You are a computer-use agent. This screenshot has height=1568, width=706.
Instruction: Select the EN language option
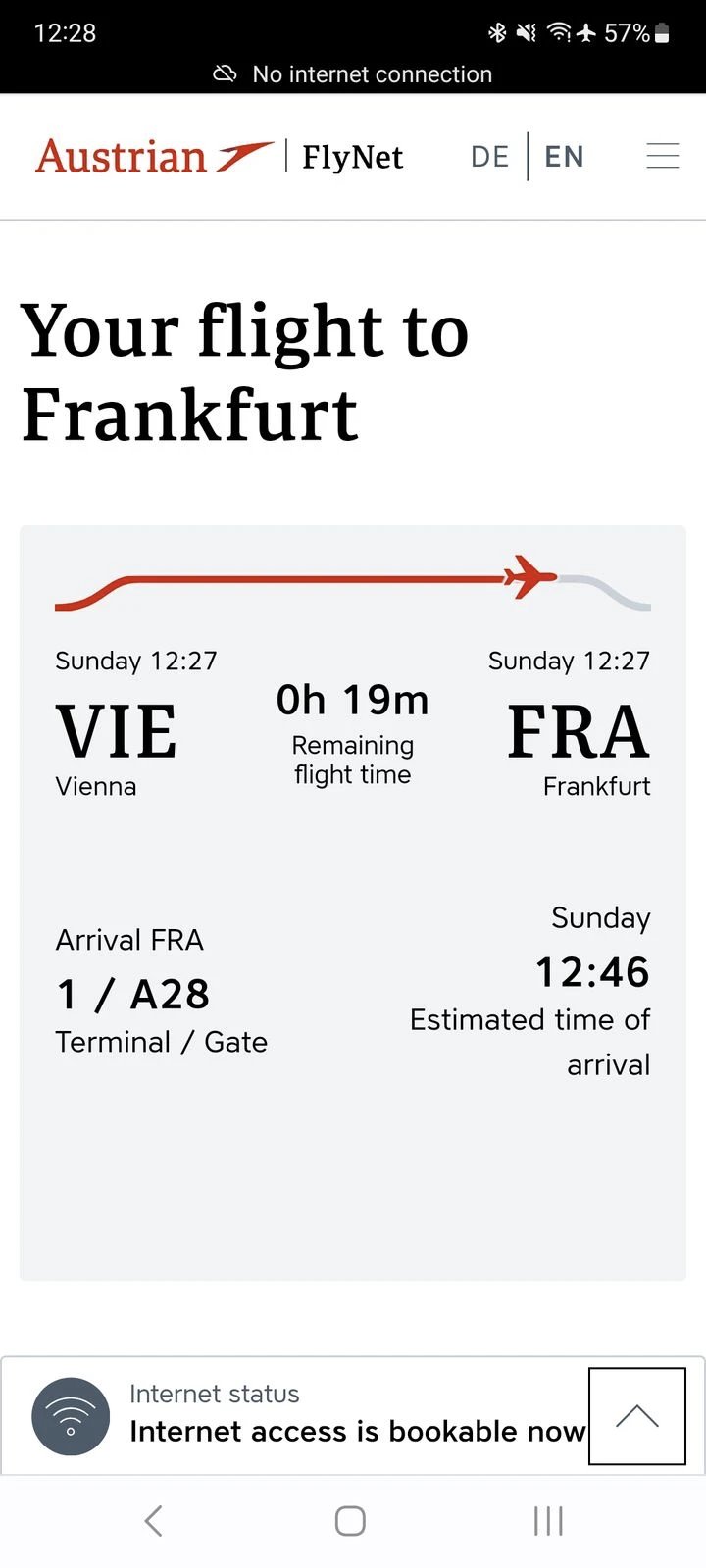[x=564, y=157]
